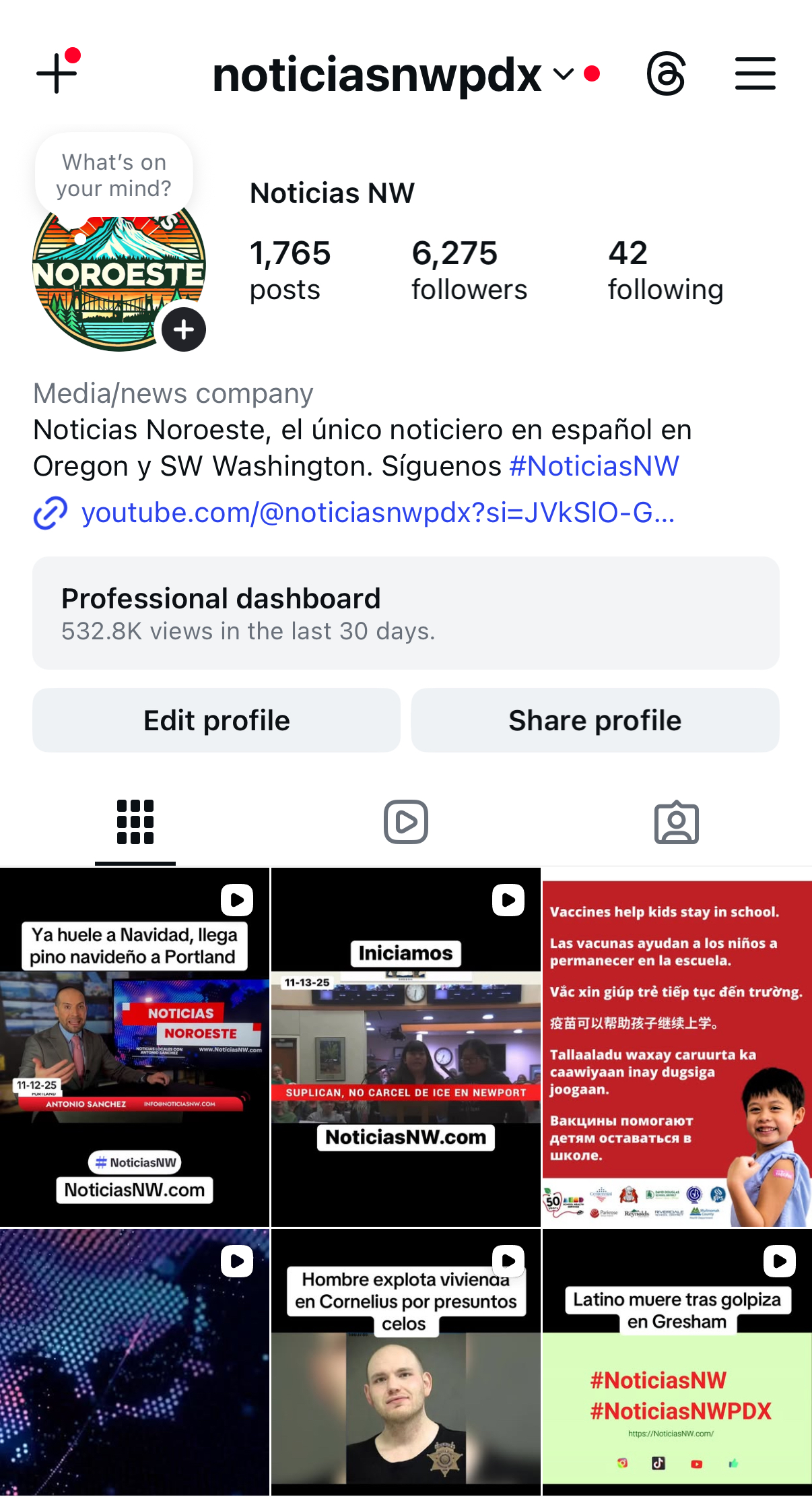Viewport: 812px width, 1501px height.
Task: Switch to the Reels tab
Action: tap(405, 821)
